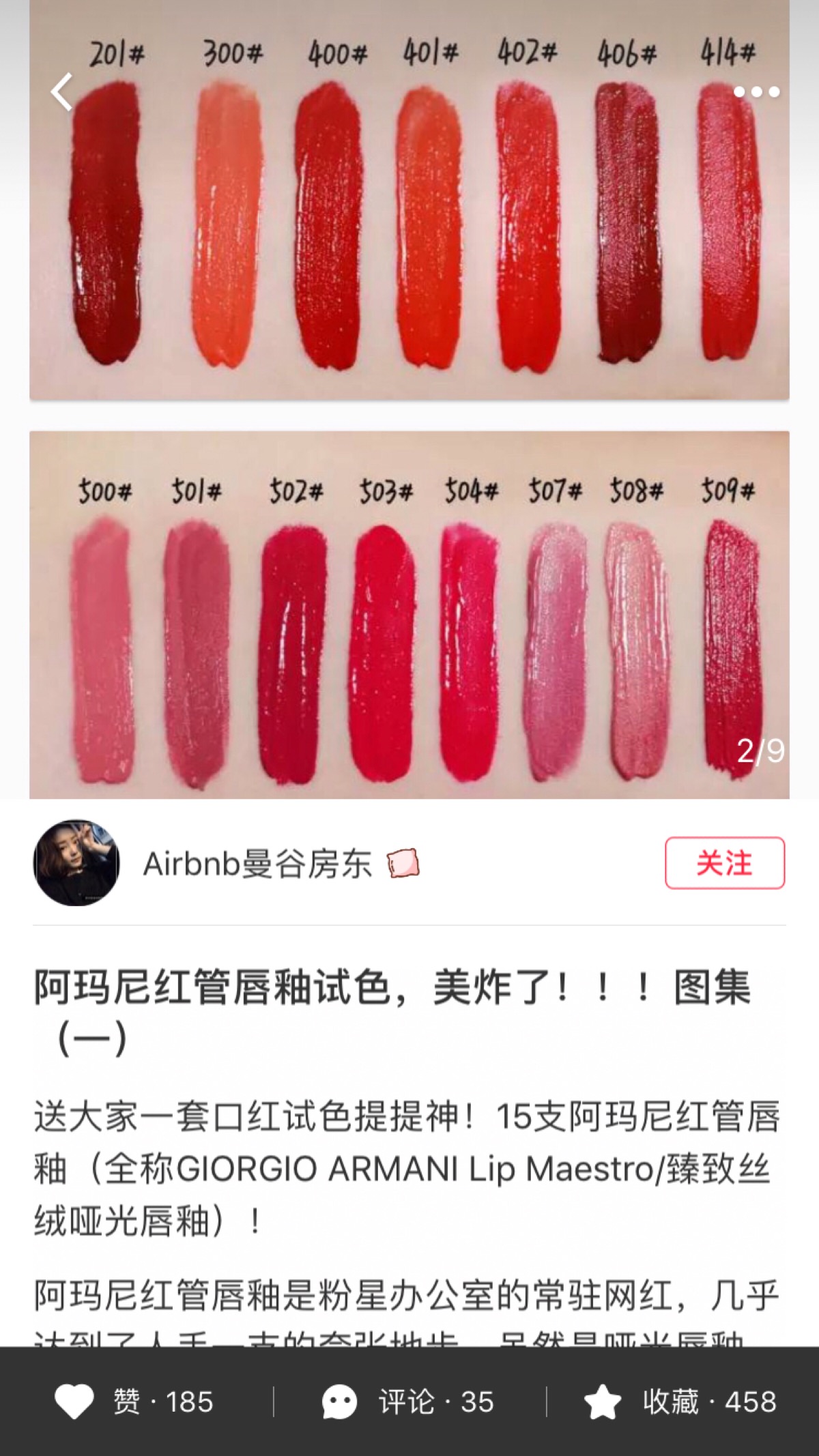Select lipstick swatch 509#

point(730,648)
